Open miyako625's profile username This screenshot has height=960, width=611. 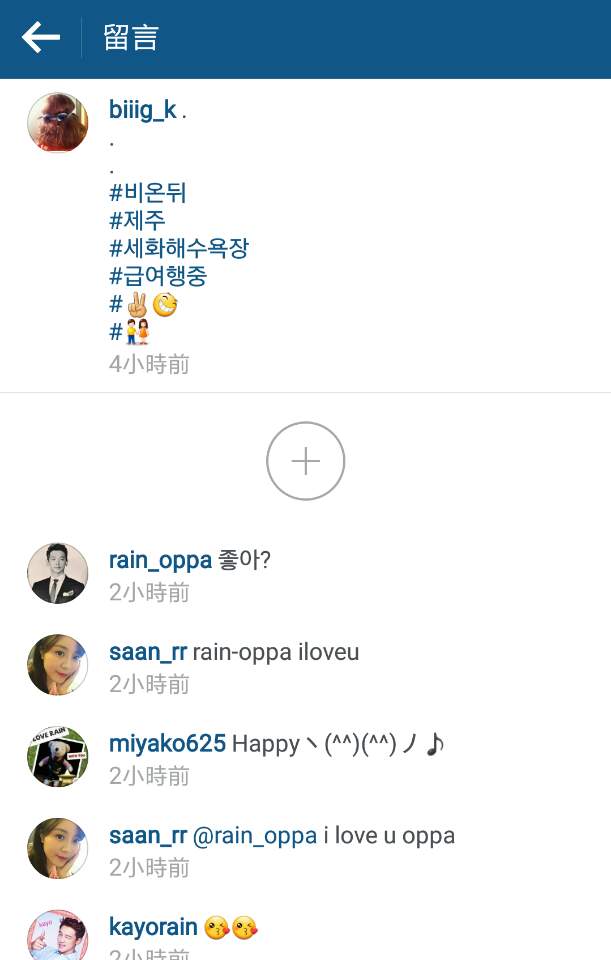[x=166, y=744]
